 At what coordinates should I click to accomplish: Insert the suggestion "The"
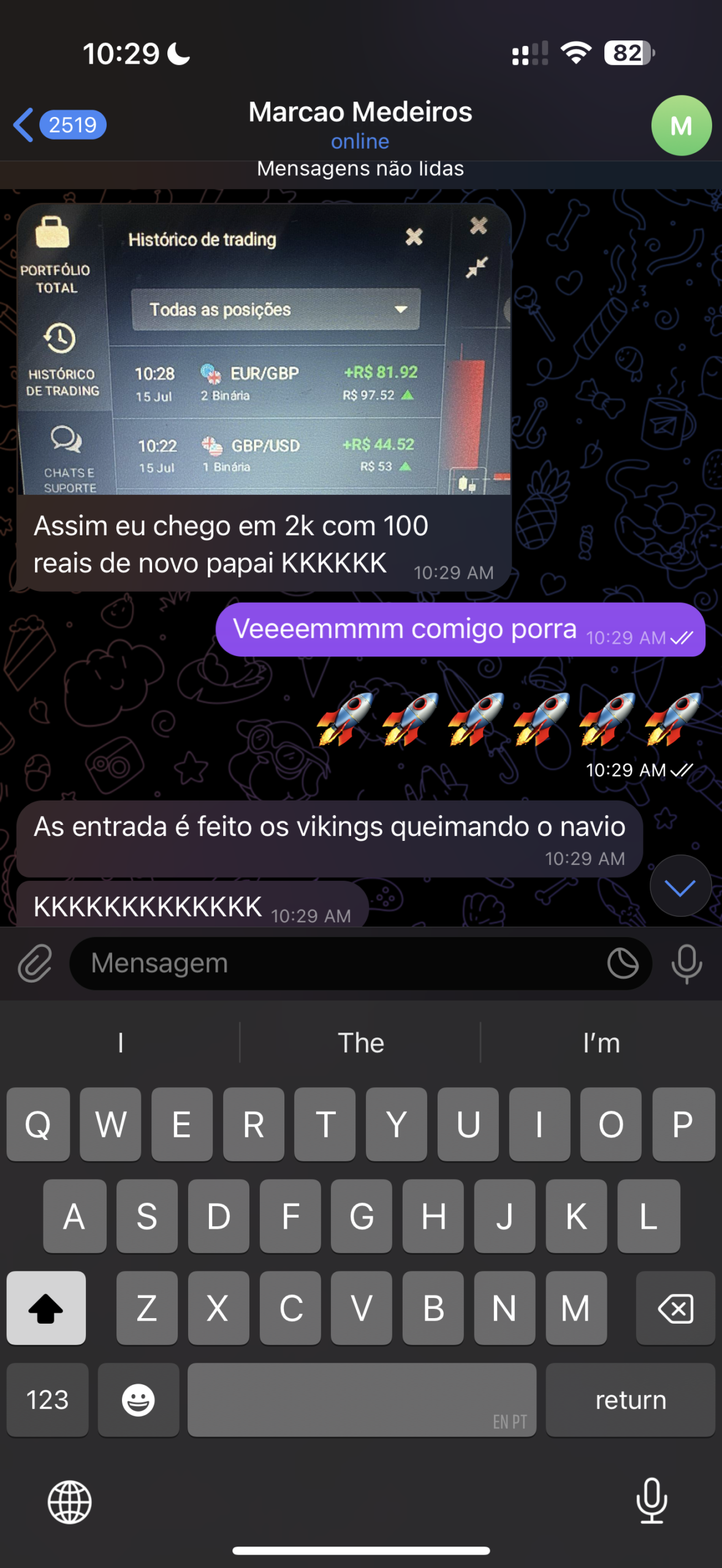point(360,1043)
